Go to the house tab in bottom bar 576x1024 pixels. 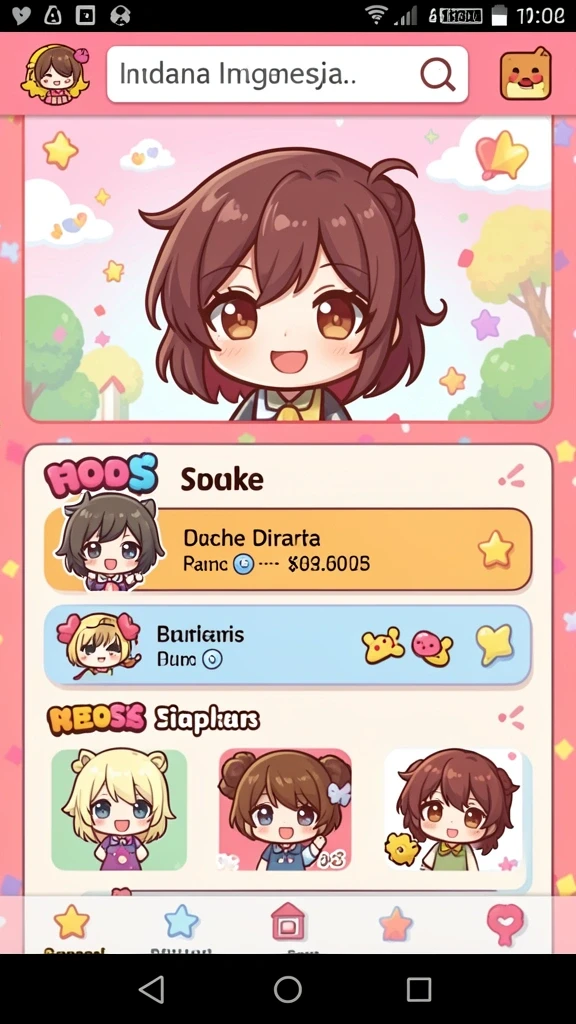pyautogui.click(x=288, y=921)
